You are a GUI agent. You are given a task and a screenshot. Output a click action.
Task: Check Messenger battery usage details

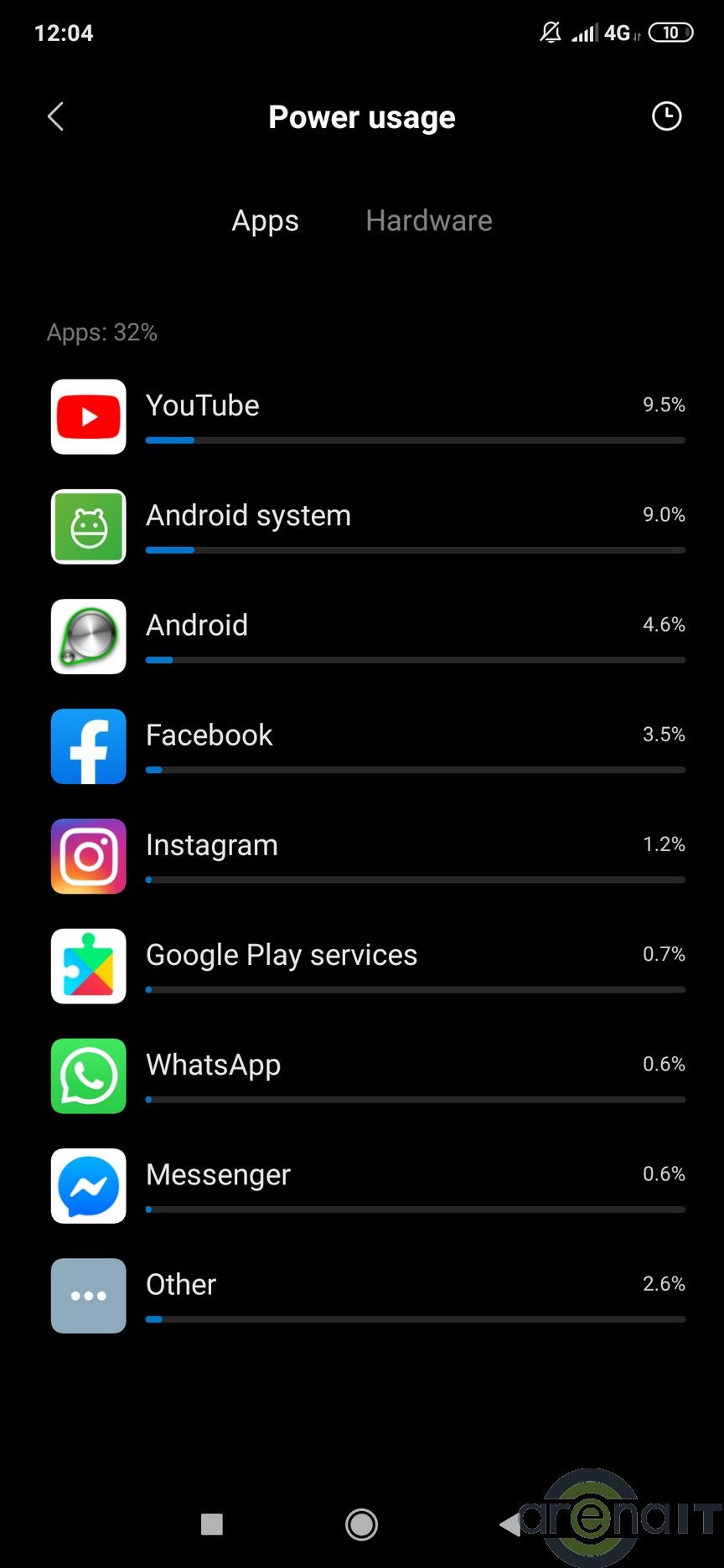coord(369,1185)
